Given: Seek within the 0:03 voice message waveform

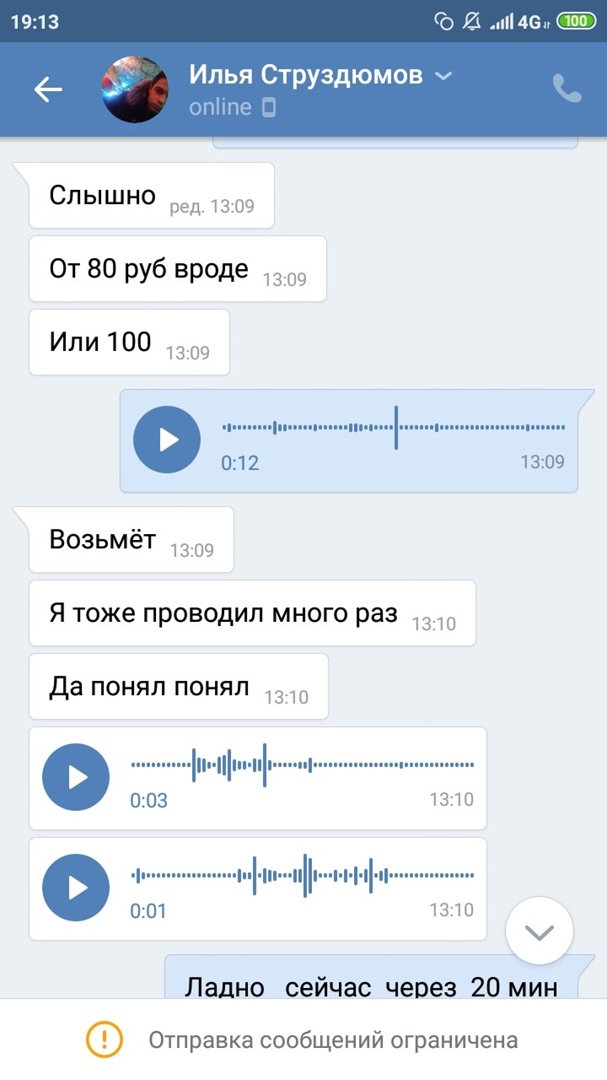Looking at the screenshot, I should [302, 765].
